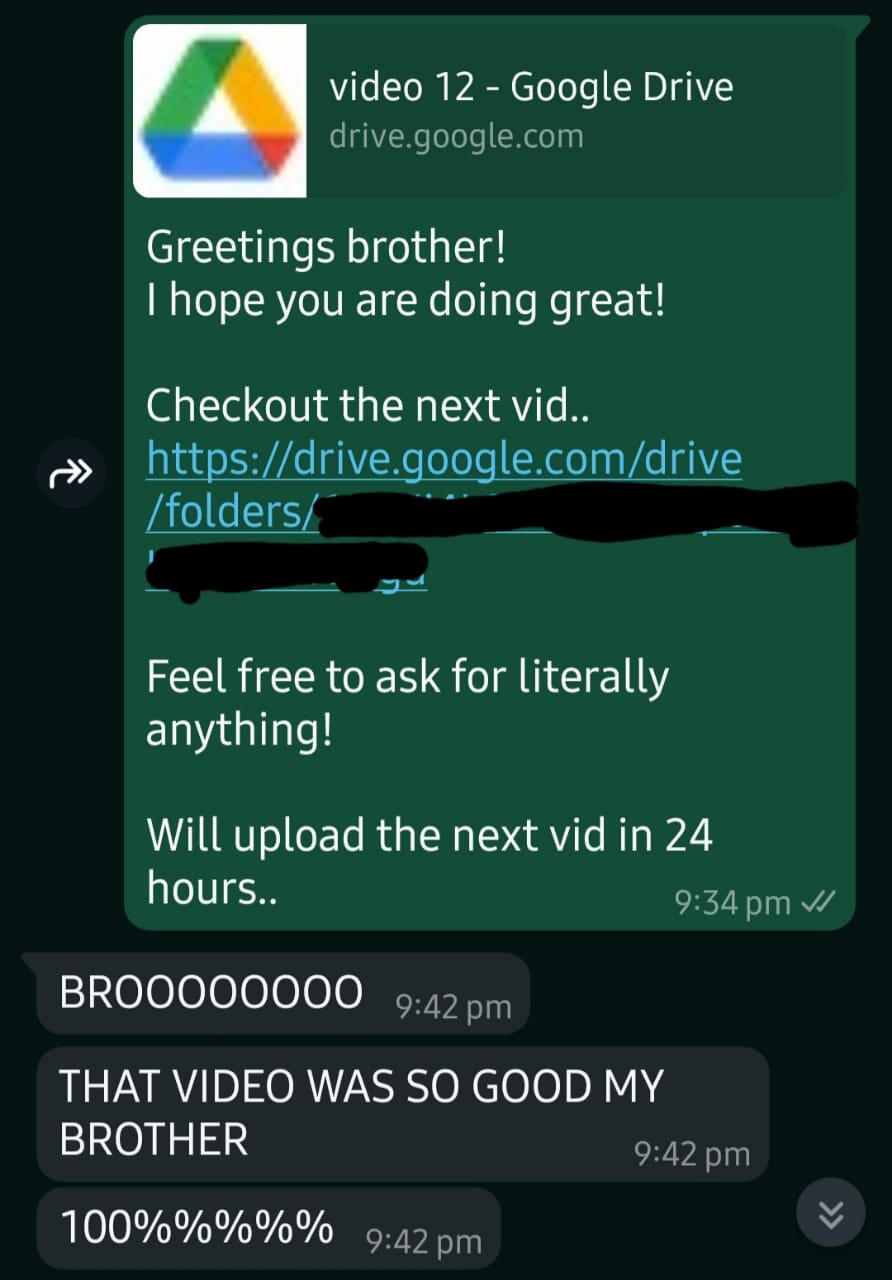Screen dimensions: 892x1280
Task: Forward the Google Drive message
Action: tap(70, 473)
